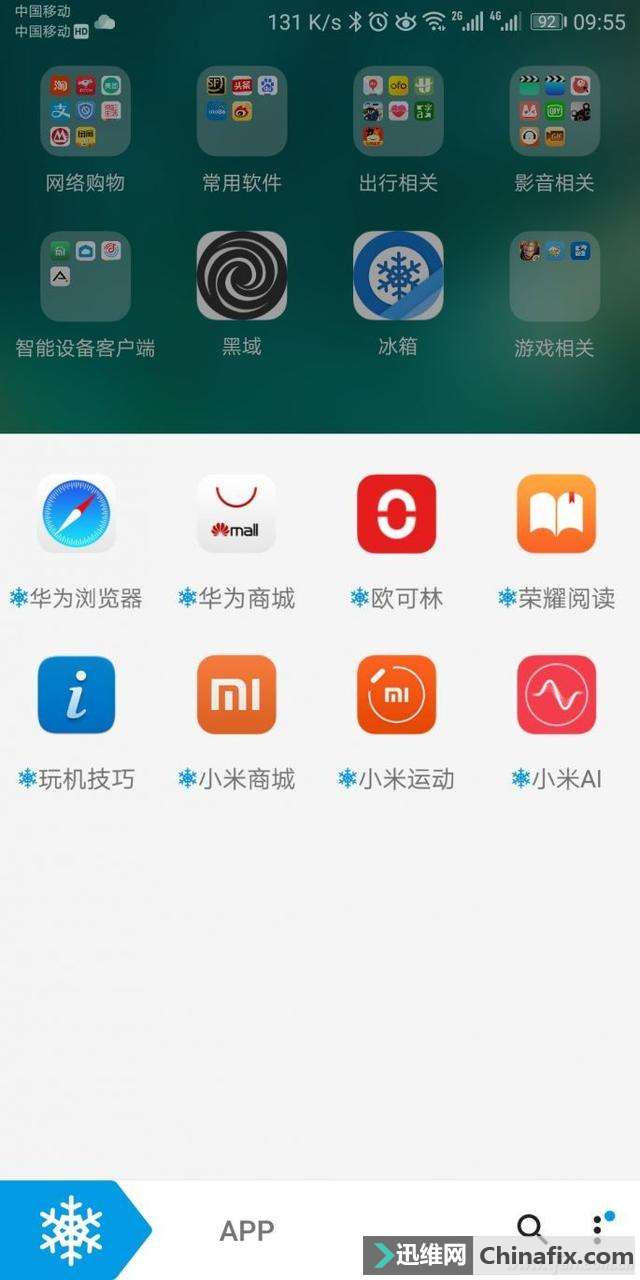
Task: Select the APP tab
Action: click(x=247, y=1230)
